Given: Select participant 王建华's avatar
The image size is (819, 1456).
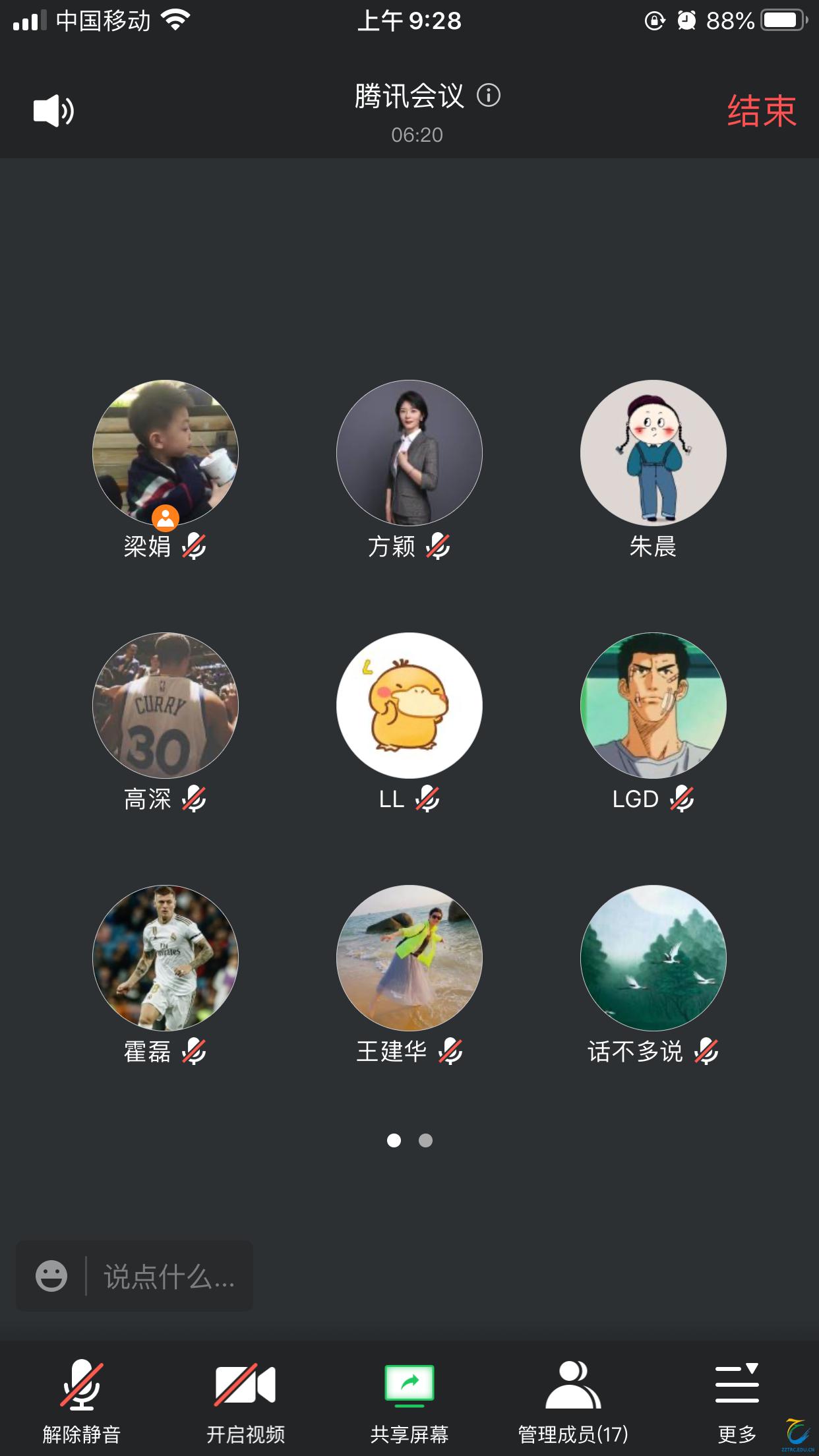Looking at the screenshot, I should click(x=409, y=958).
